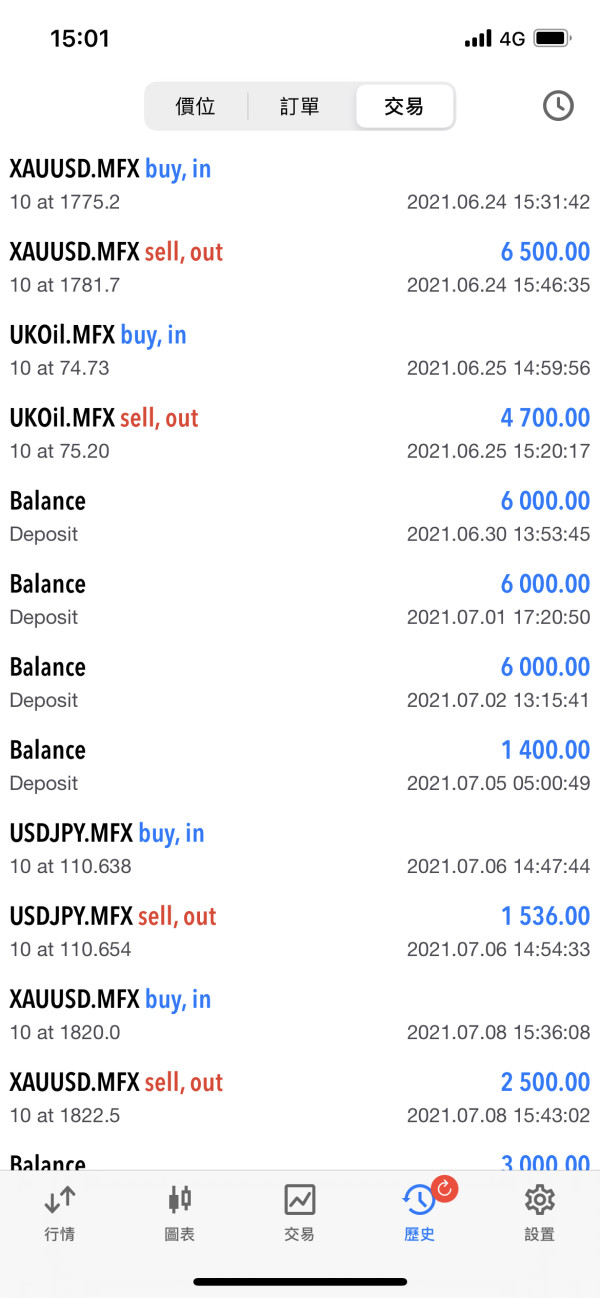This screenshot has width=600, height=1298.
Task: Open the 設置 tab
Action: pos(540,1212)
